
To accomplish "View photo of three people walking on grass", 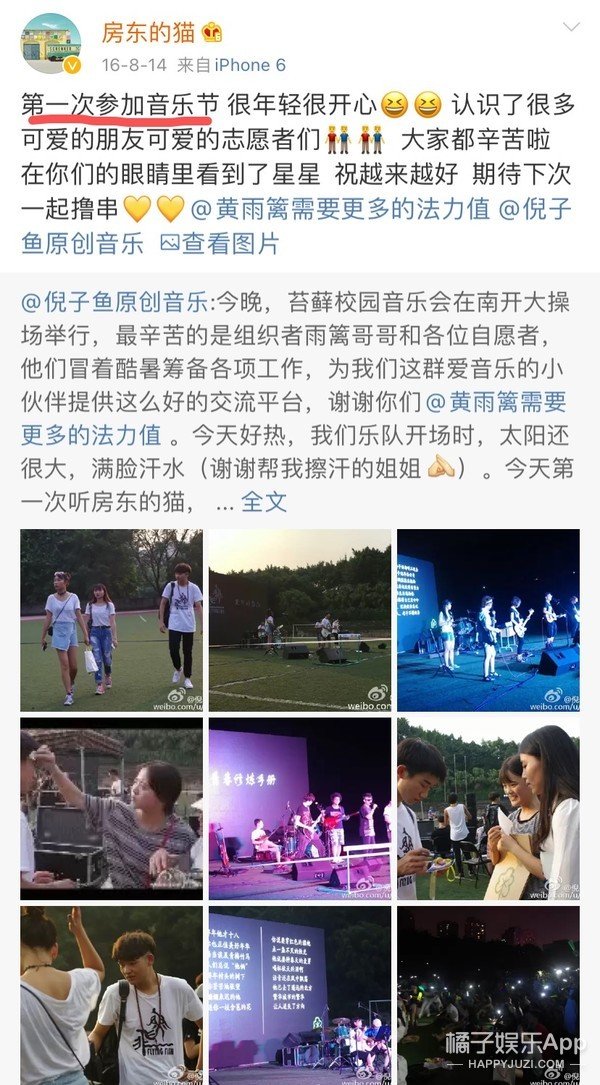I will click(x=111, y=620).
